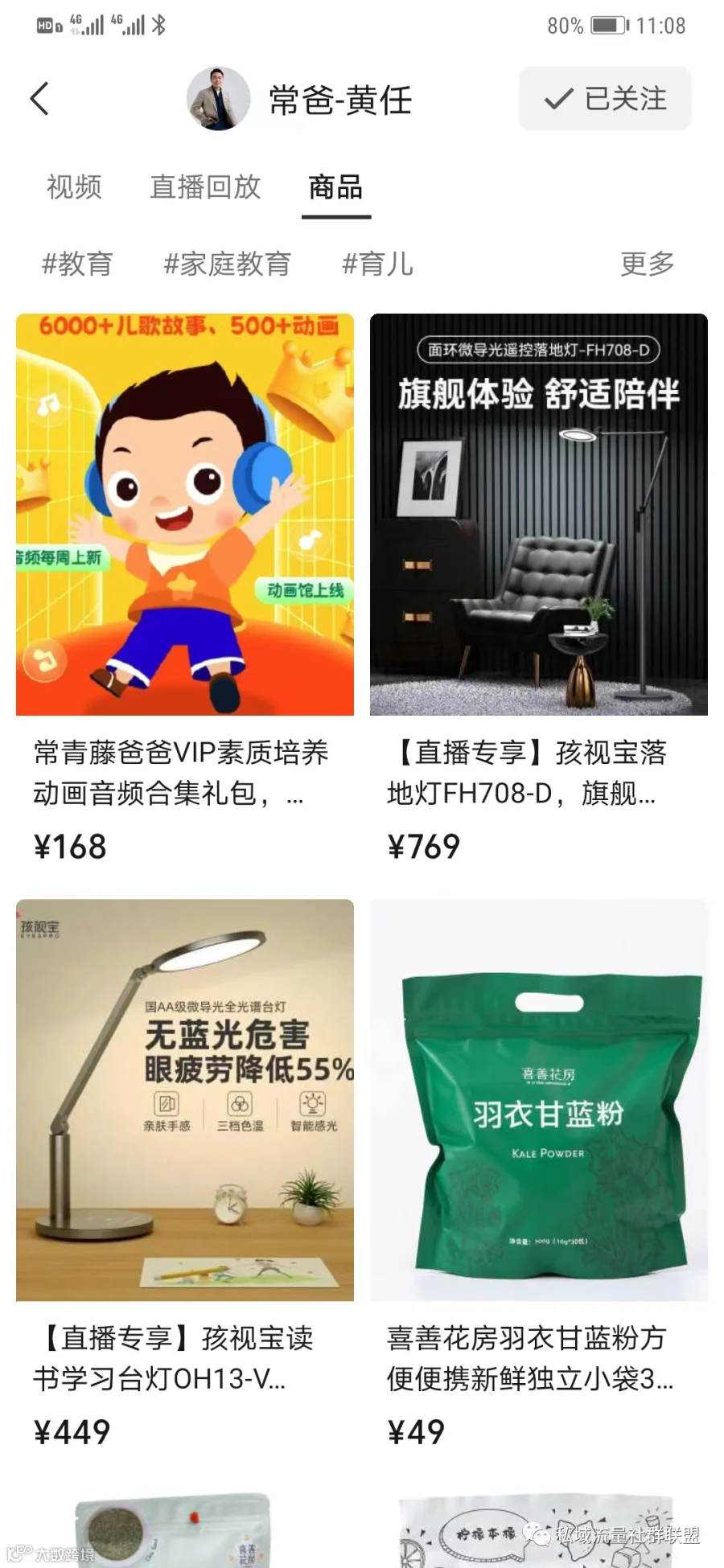The image size is (724, 1568).
Task: Select the 商品 tab
Action: pyautogui.click(x=336, y=187)
